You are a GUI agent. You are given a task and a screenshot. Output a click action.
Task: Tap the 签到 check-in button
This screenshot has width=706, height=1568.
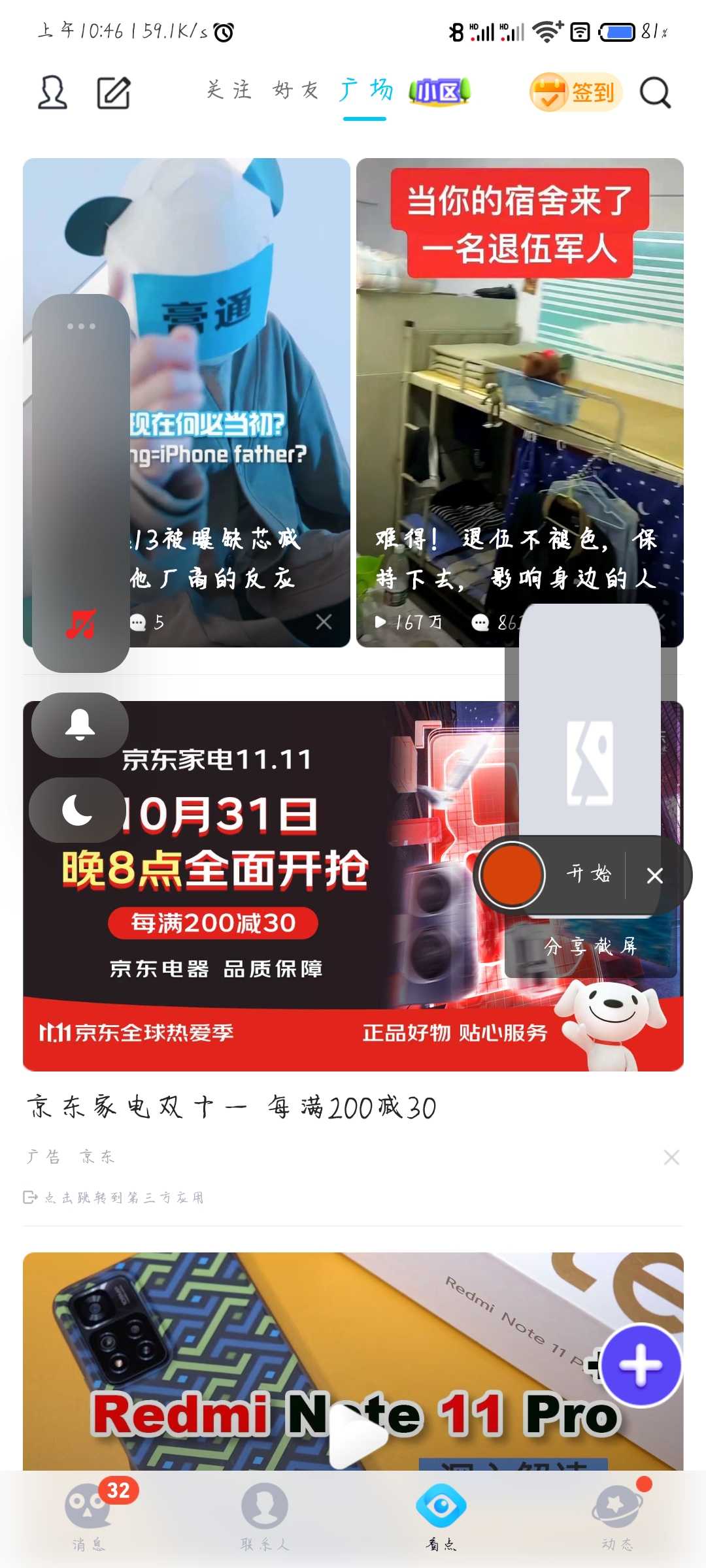point(575,92)
